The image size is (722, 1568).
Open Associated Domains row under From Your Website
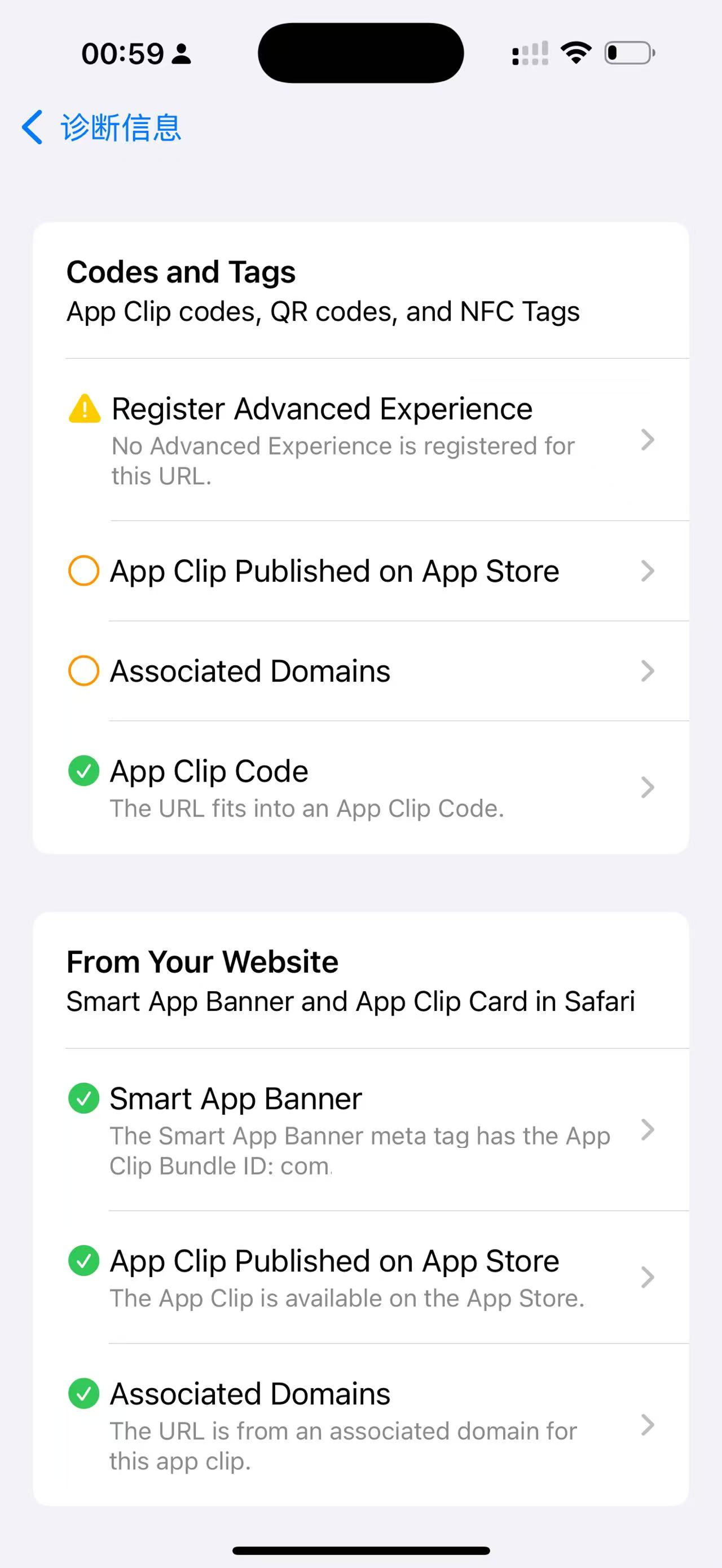point(360,1425)
